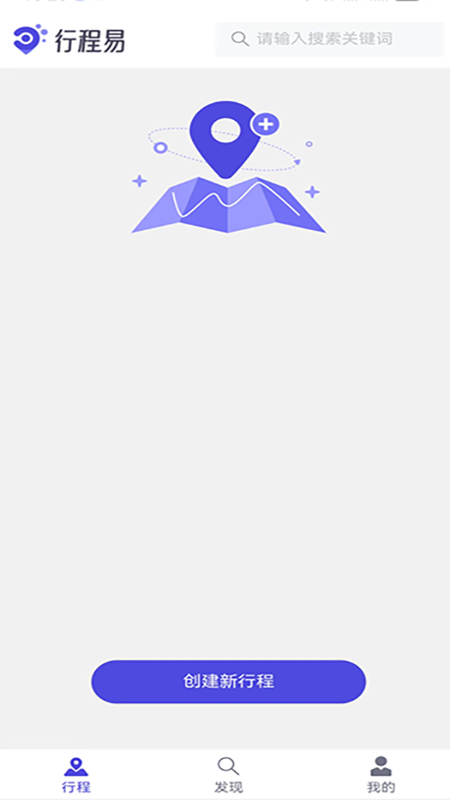This screenshot has width=450, height=800.
Task: Tap the search box with 请输入搜索关键词
Action: point(329,39)
